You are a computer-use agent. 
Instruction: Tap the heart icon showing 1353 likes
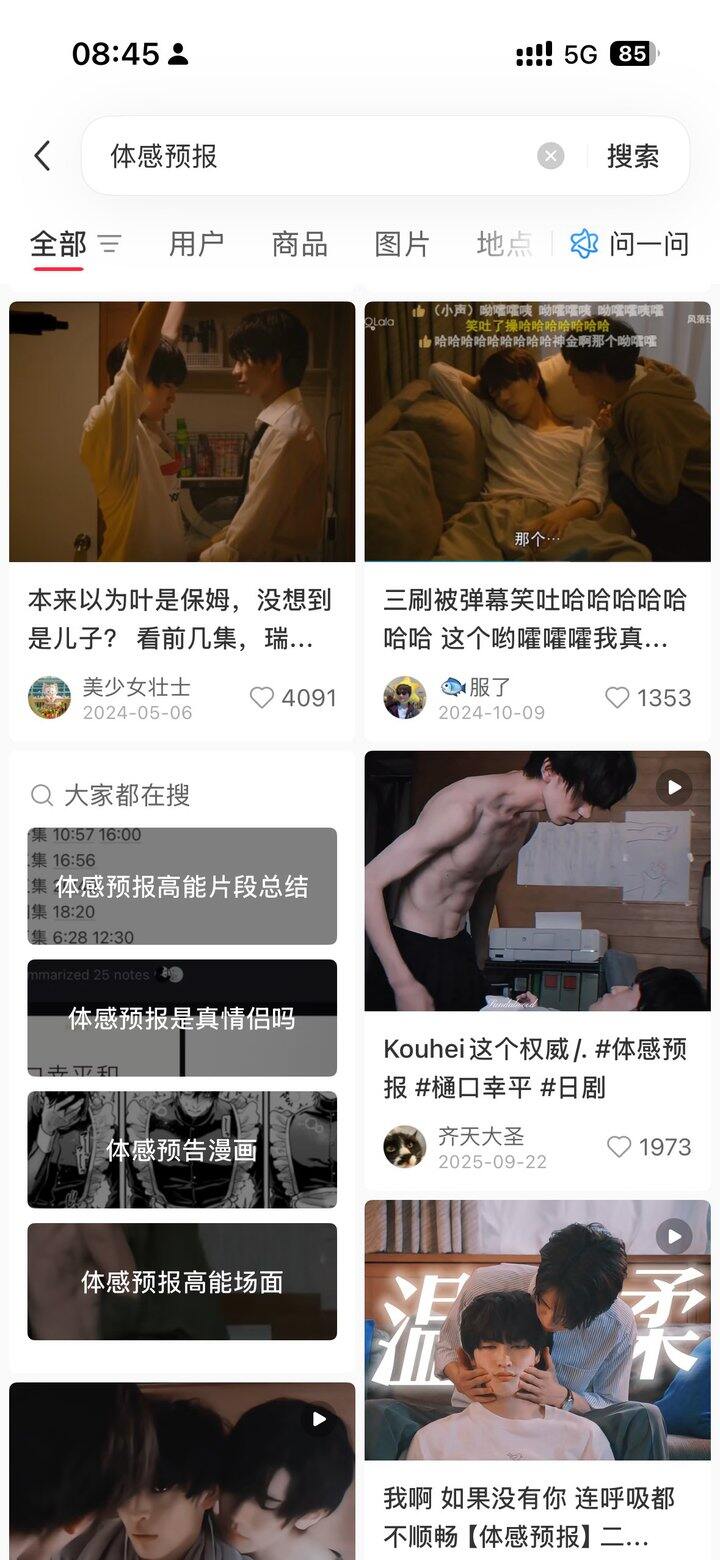617,698
